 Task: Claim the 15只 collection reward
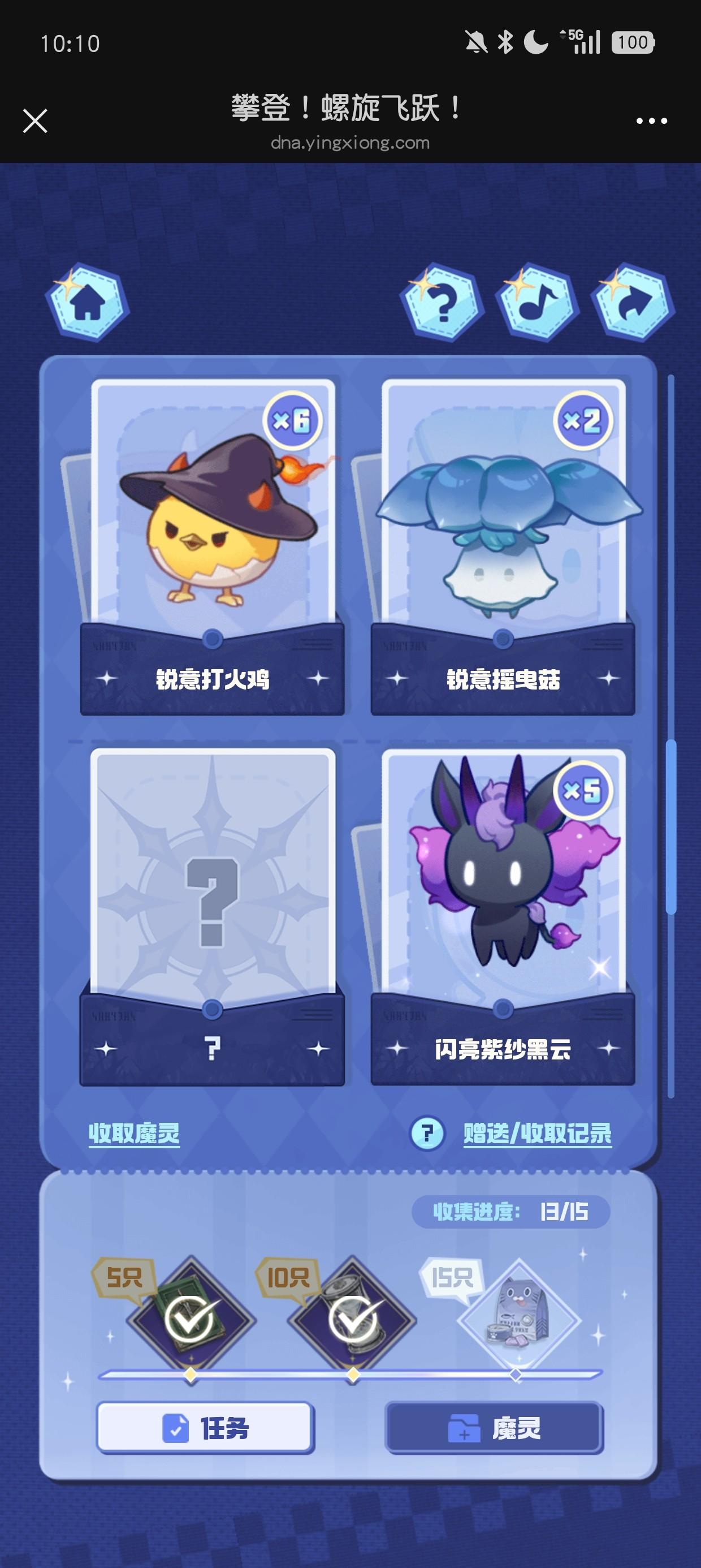[x=518, y=1321]
